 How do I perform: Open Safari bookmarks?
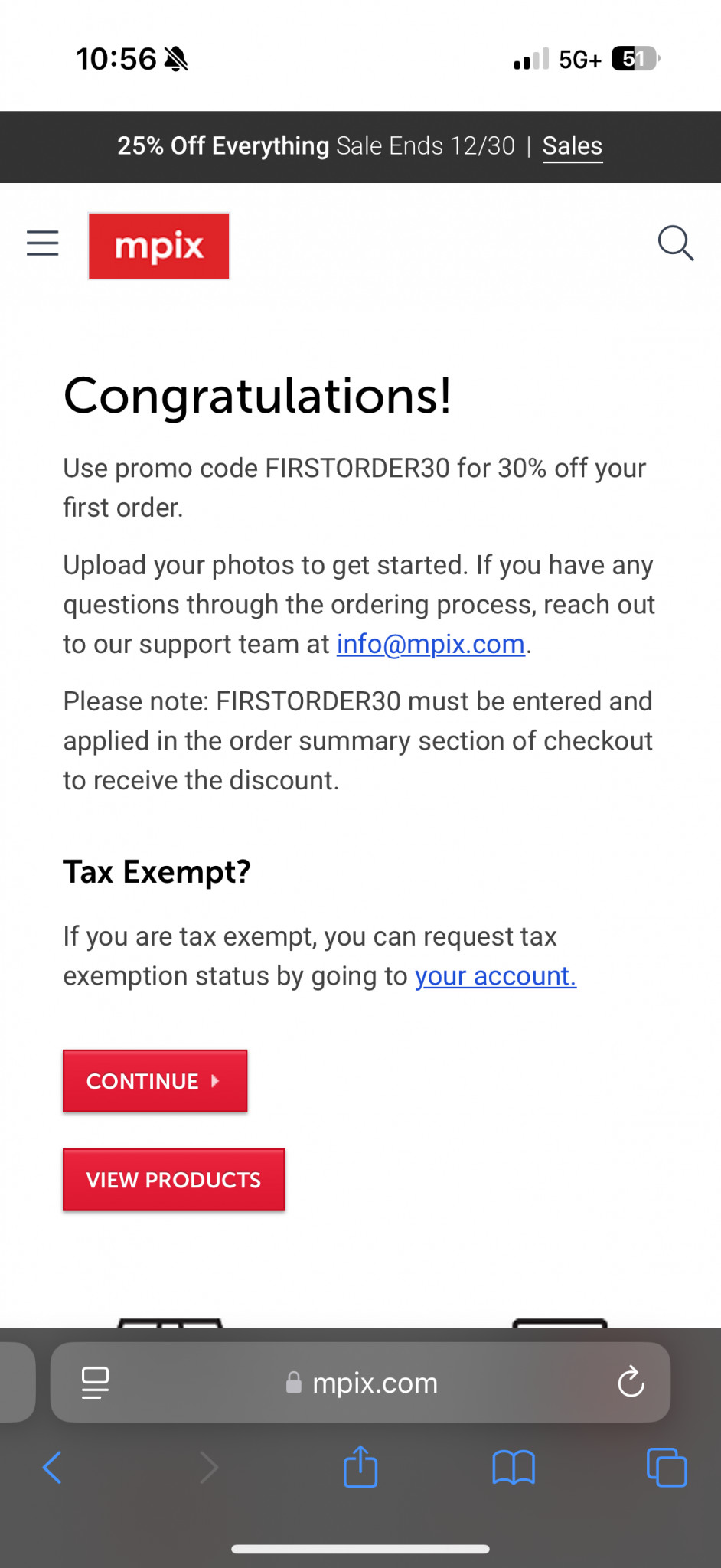point(514,1468)
